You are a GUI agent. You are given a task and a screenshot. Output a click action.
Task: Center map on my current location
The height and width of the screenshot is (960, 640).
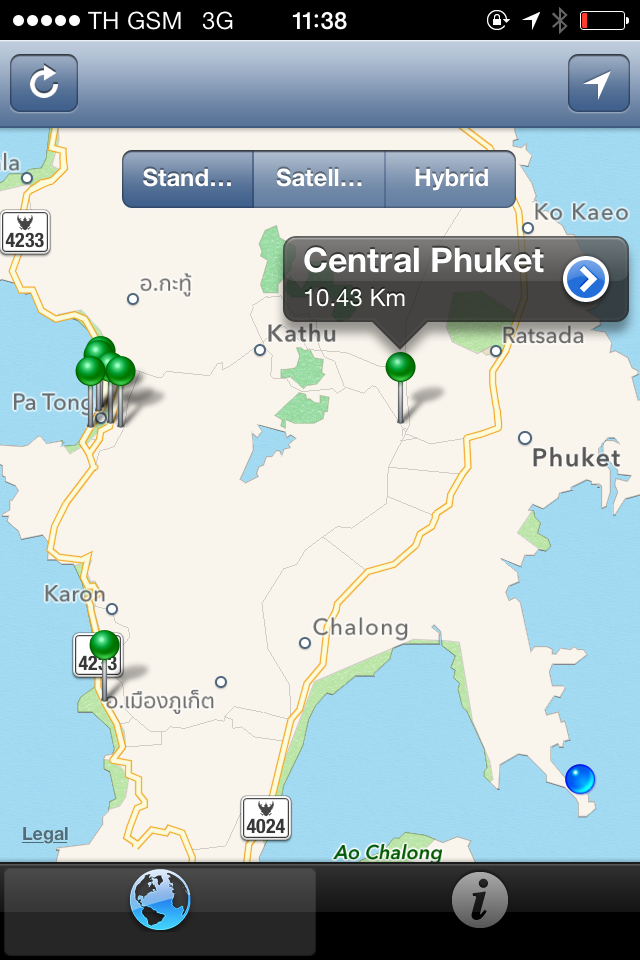click(x=598, y=83)
